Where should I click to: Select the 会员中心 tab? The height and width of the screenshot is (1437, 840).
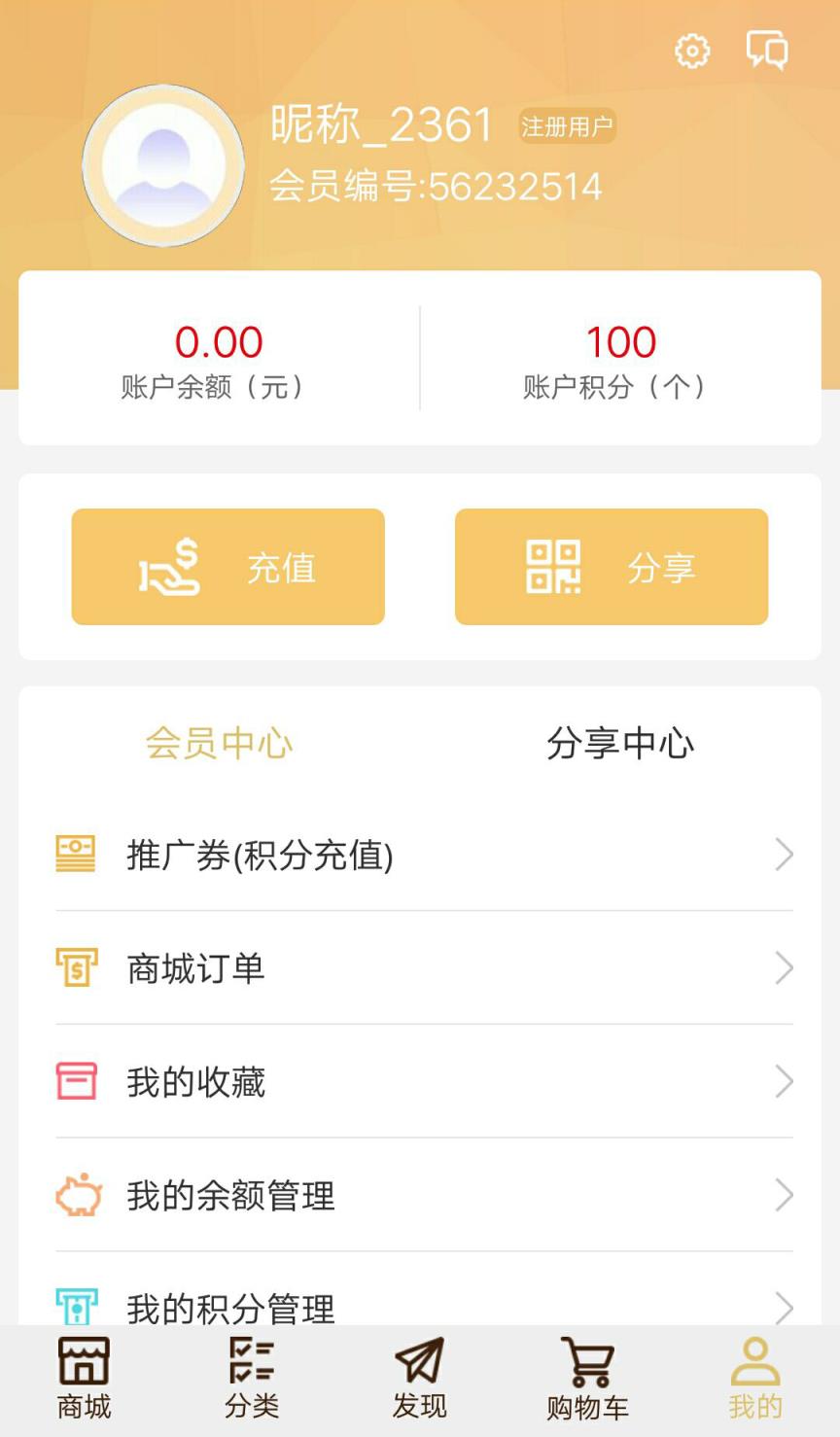coord(221,744)
